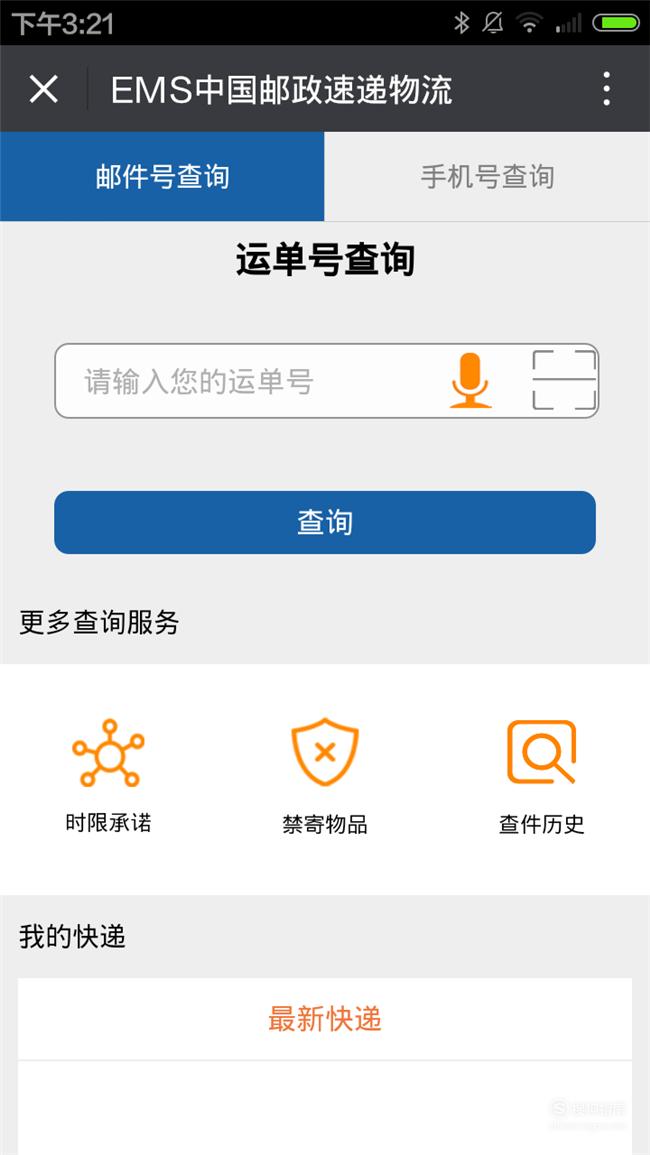This screenshot has height=1155, width=650.
Task: Close the EMS page with the X
Action: (x=43, y=89)
